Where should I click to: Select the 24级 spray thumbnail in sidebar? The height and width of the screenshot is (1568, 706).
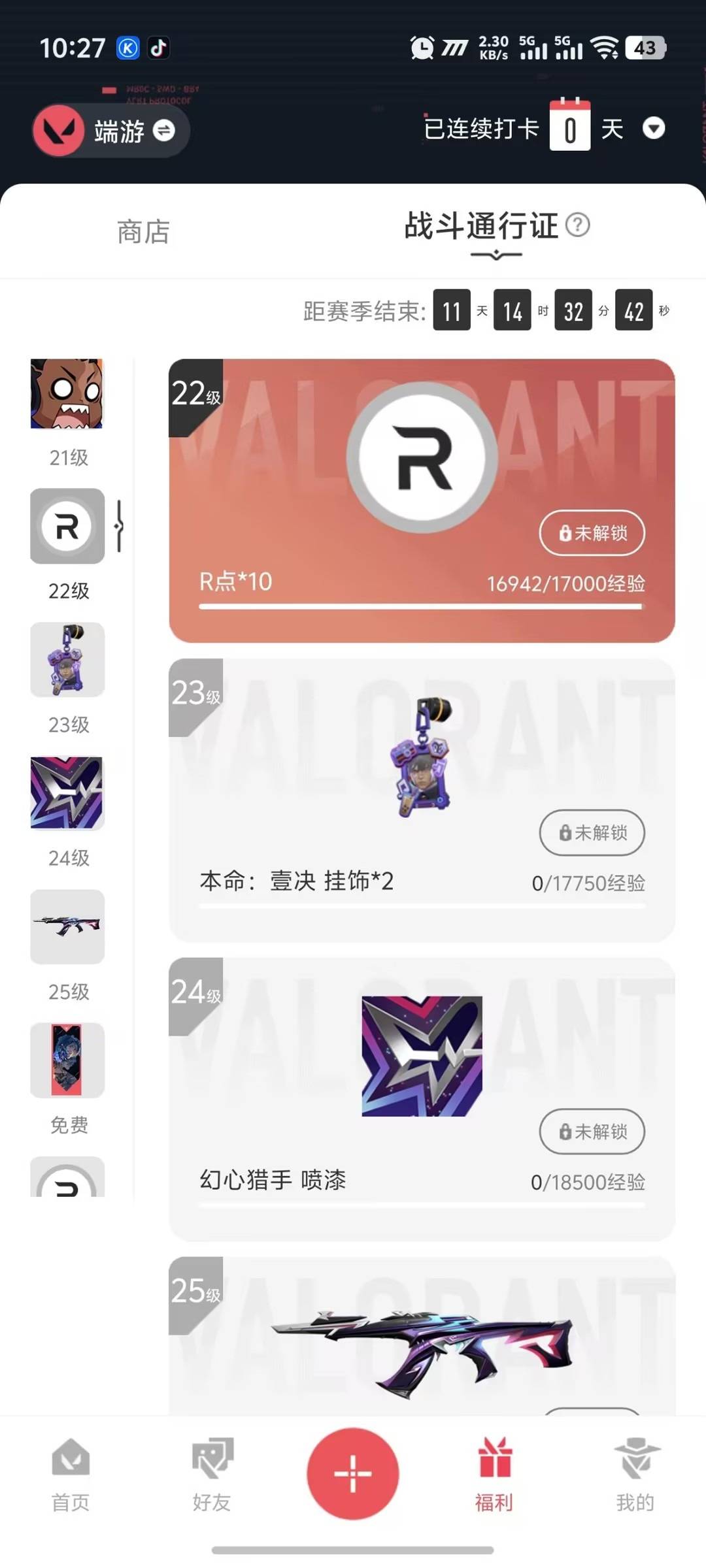pyautogui.click(x=67, y=794)
